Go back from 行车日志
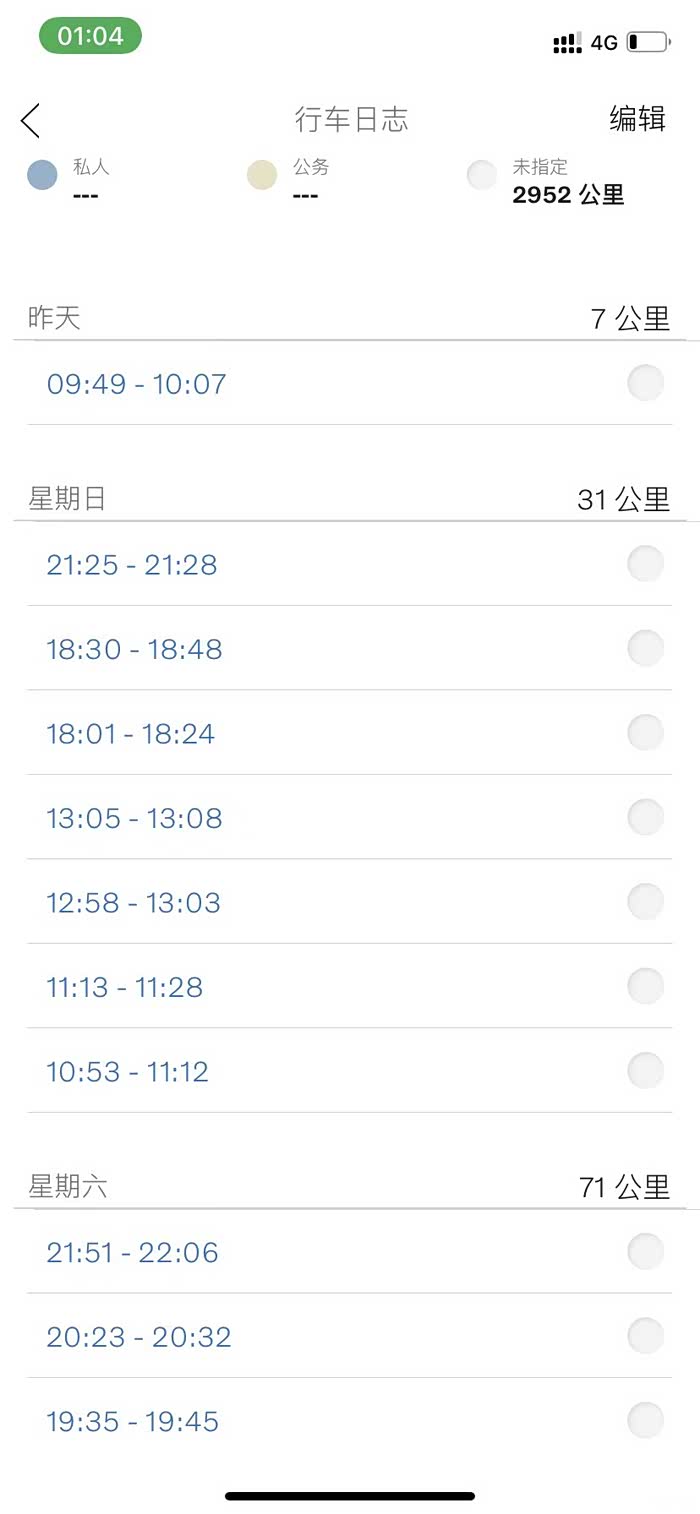 click(x=30, y=121)
